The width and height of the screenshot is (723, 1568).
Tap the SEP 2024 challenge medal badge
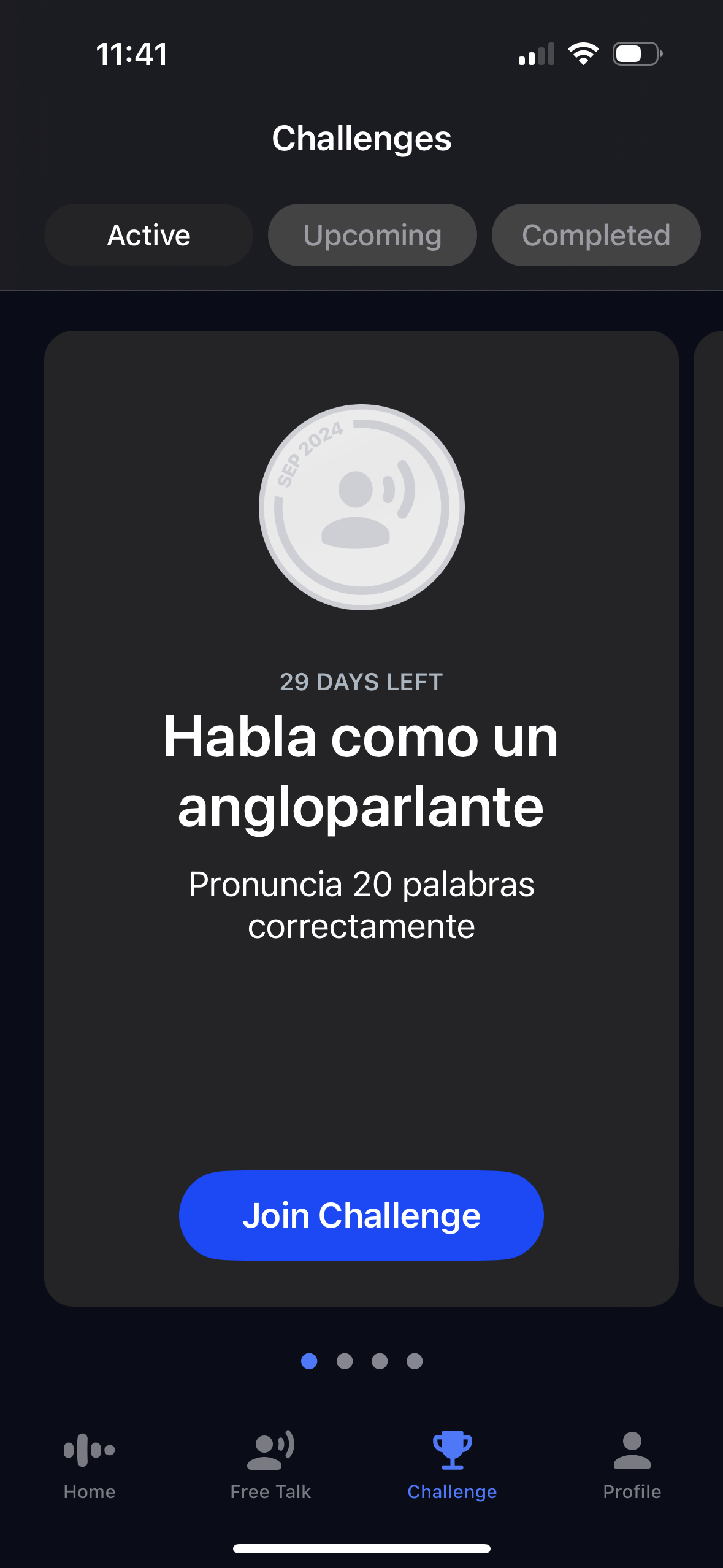[361, 506]
